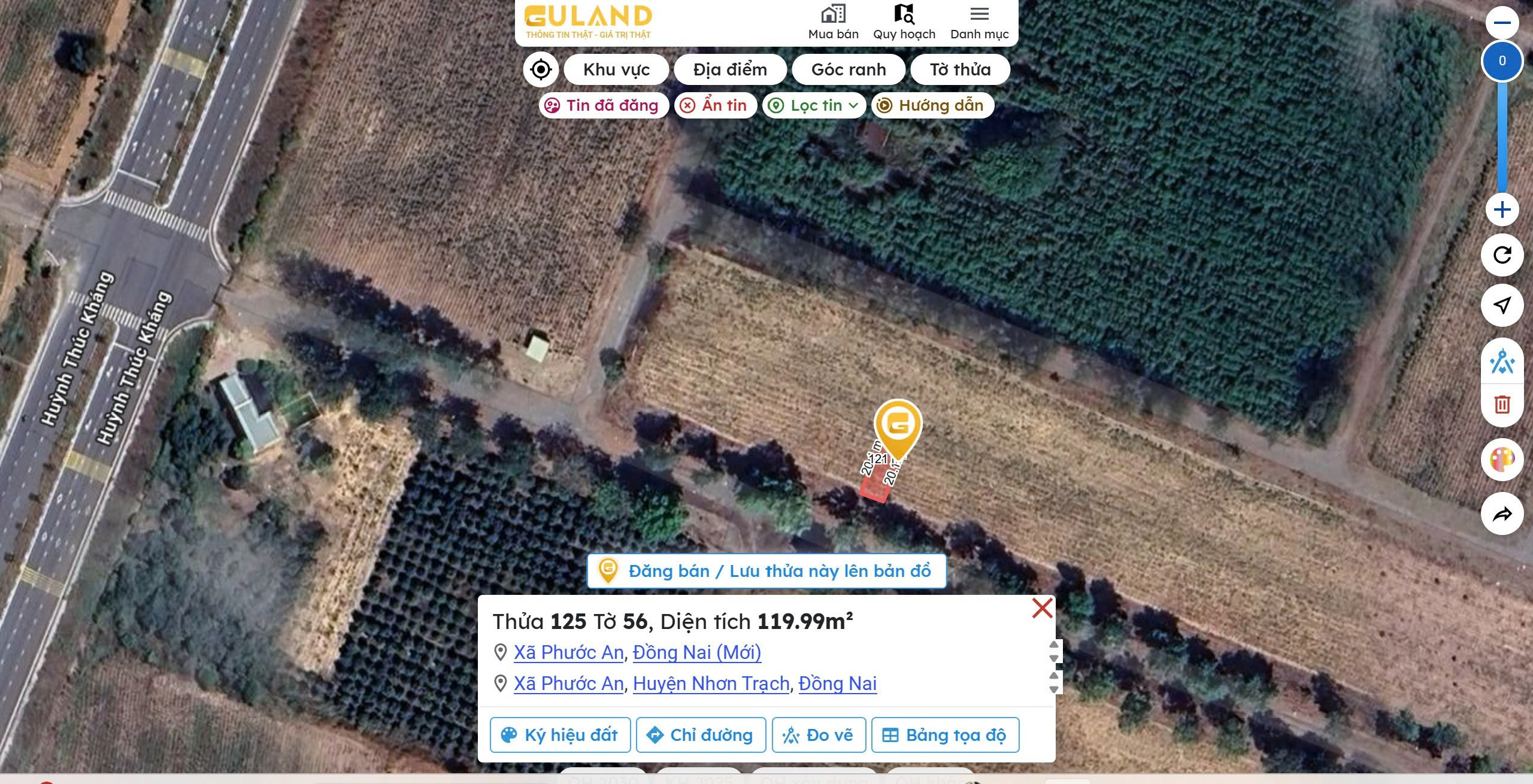This screenshot has height=784, width=1533.
Task: Open the Mua bán section
Action: pos(833,23)
